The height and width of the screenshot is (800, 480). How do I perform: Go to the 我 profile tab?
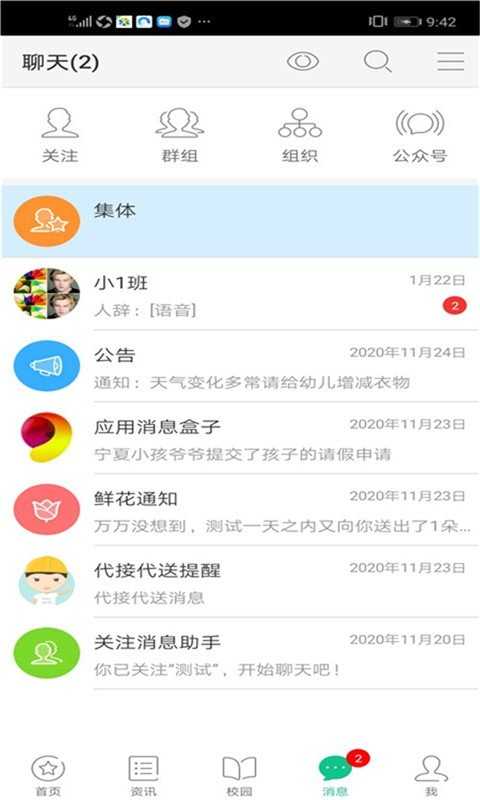pos(431,775)
